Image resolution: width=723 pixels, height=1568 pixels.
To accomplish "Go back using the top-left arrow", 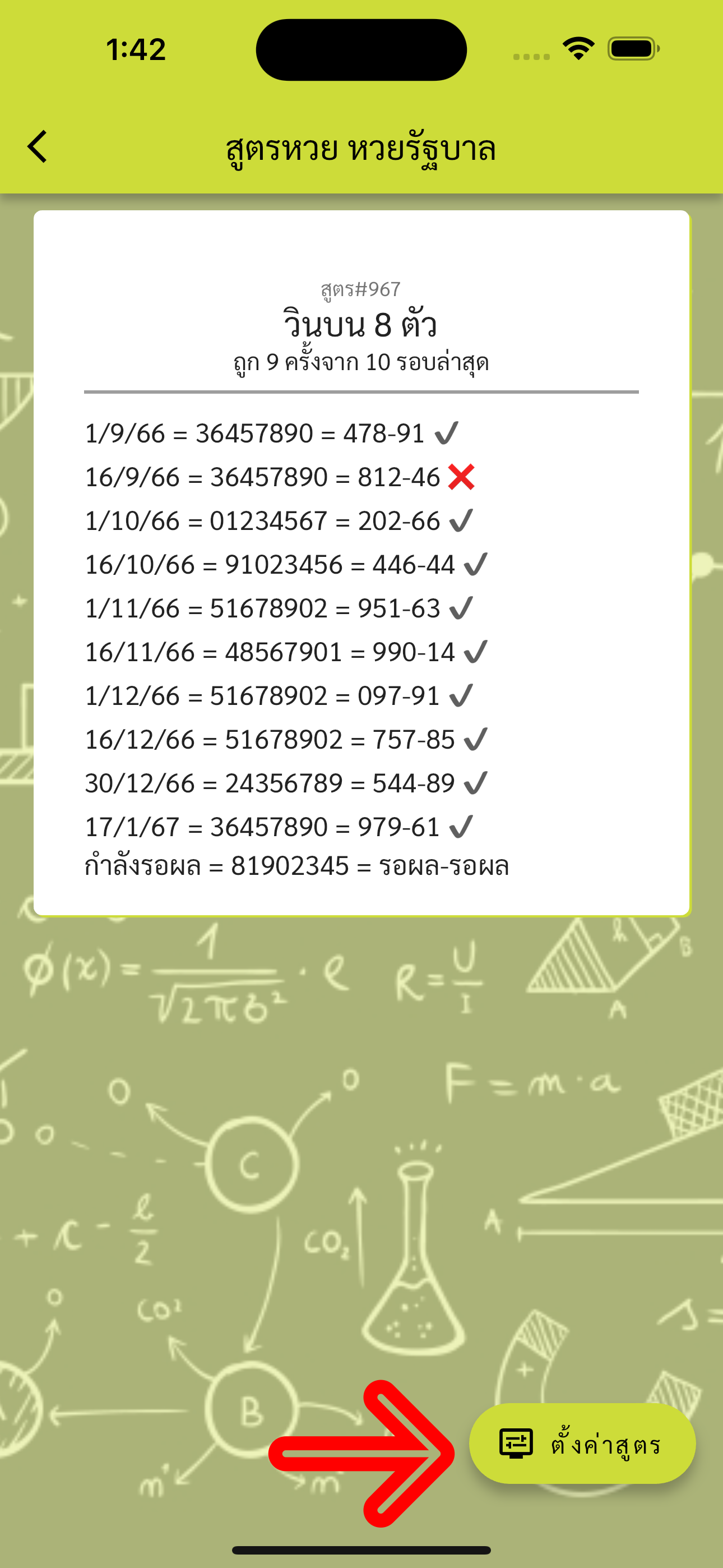I will point(37,147).
